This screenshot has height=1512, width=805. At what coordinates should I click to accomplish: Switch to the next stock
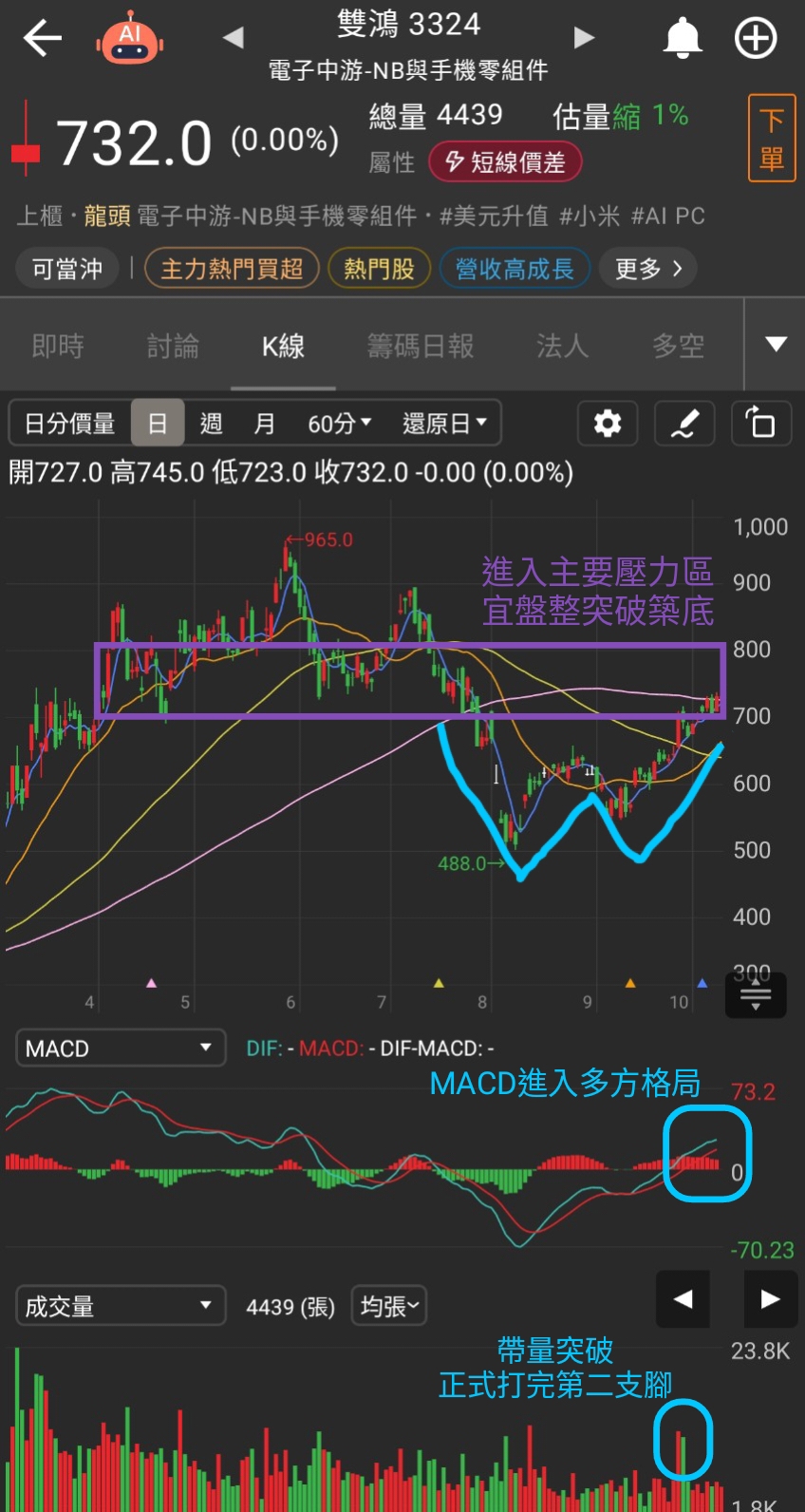point(584,38)
